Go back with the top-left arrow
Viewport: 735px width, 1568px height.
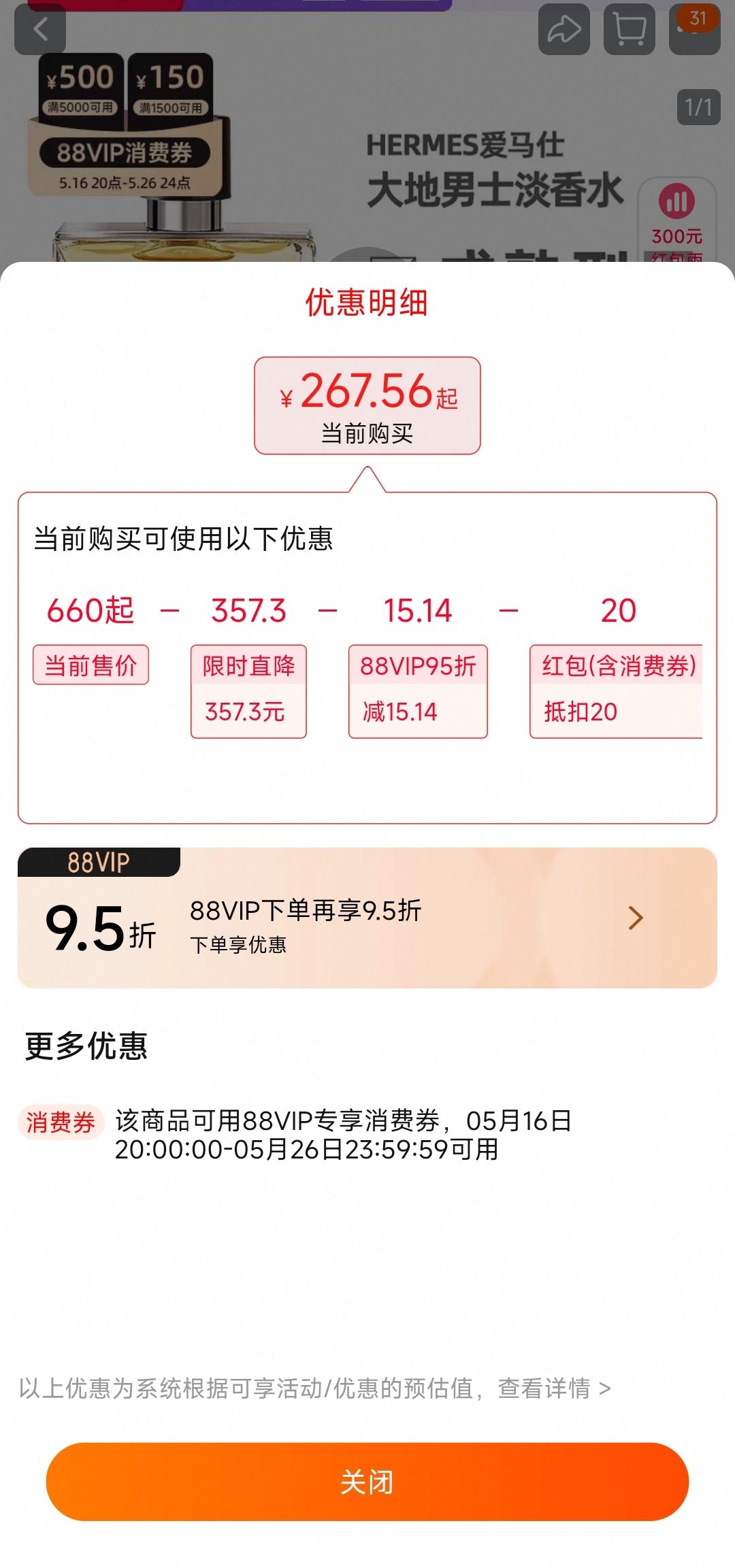tap(40, 29)
